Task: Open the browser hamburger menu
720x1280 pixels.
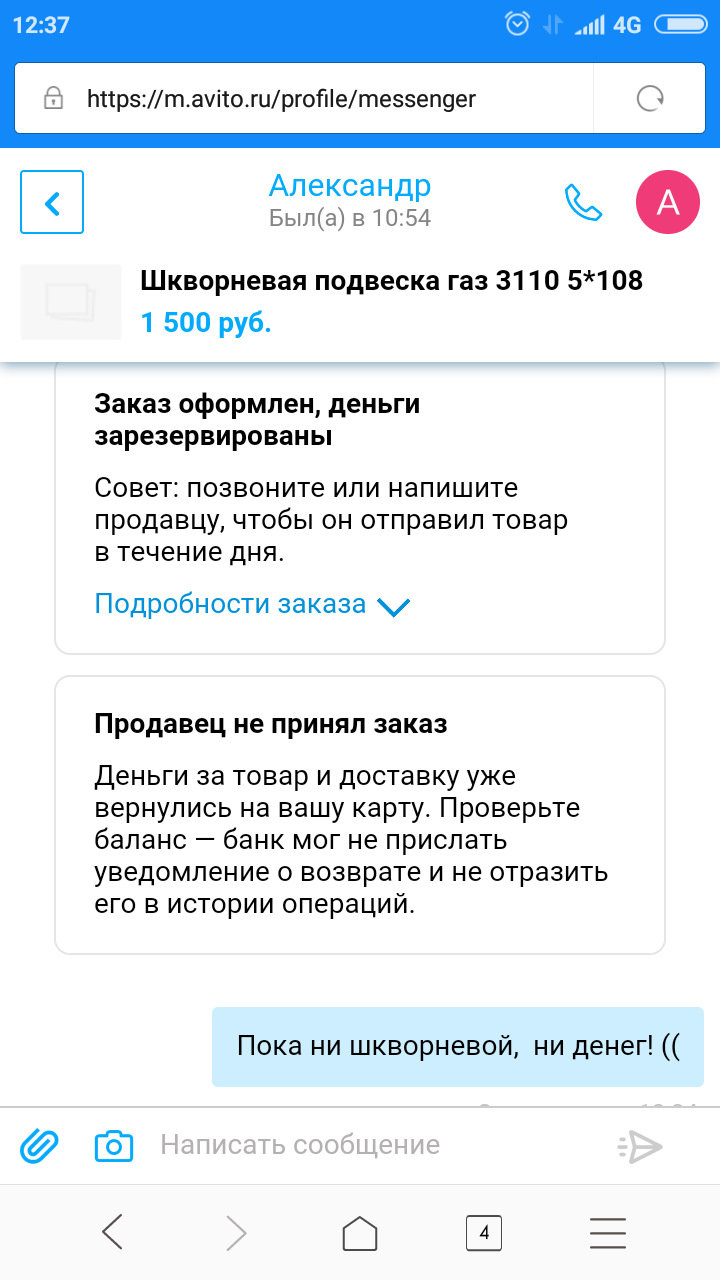Action: (607, 1233)
